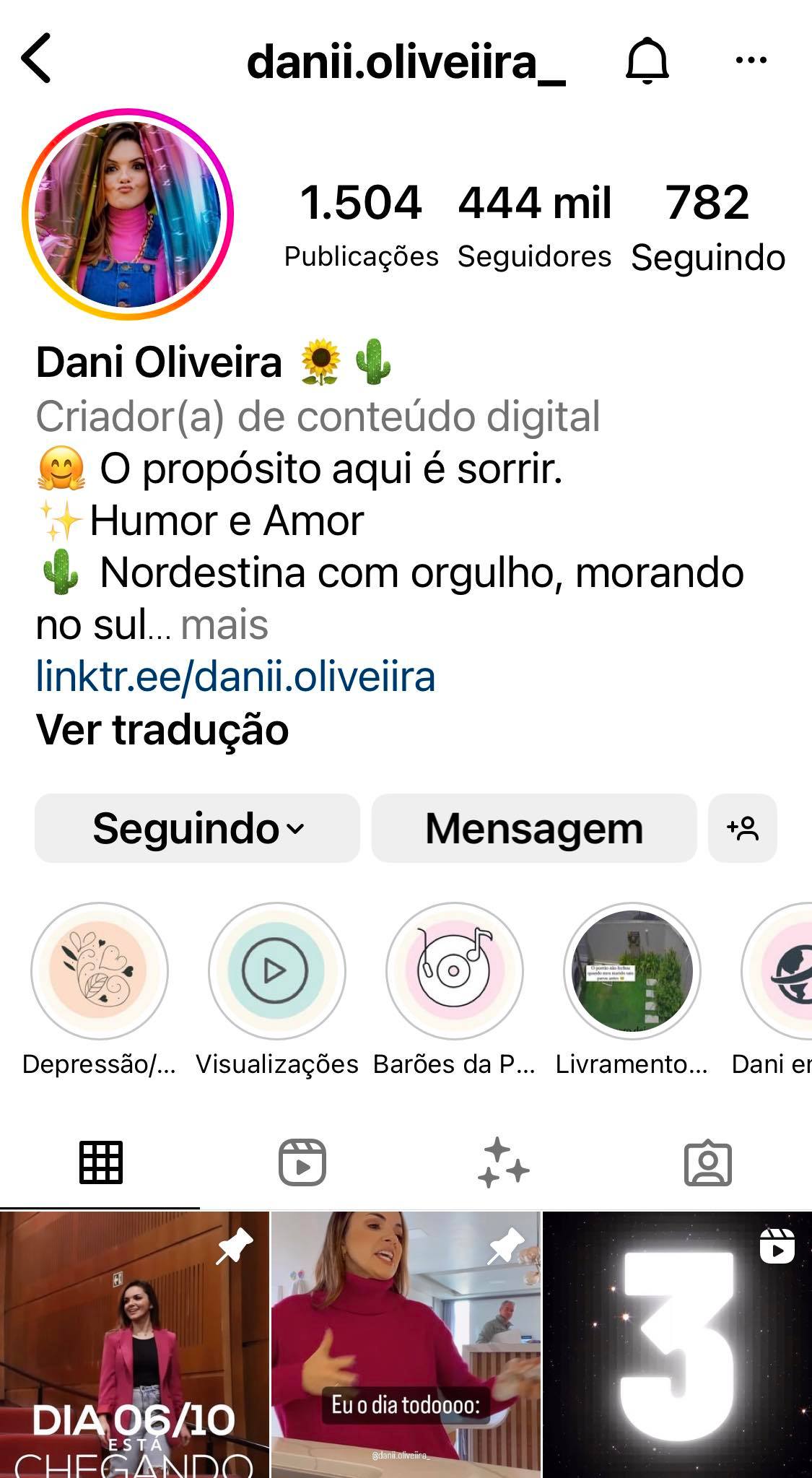This screenshot has width=812, height=1478.
Task: Expand the bio with "mais"
Action: click(x=224, y=625)
